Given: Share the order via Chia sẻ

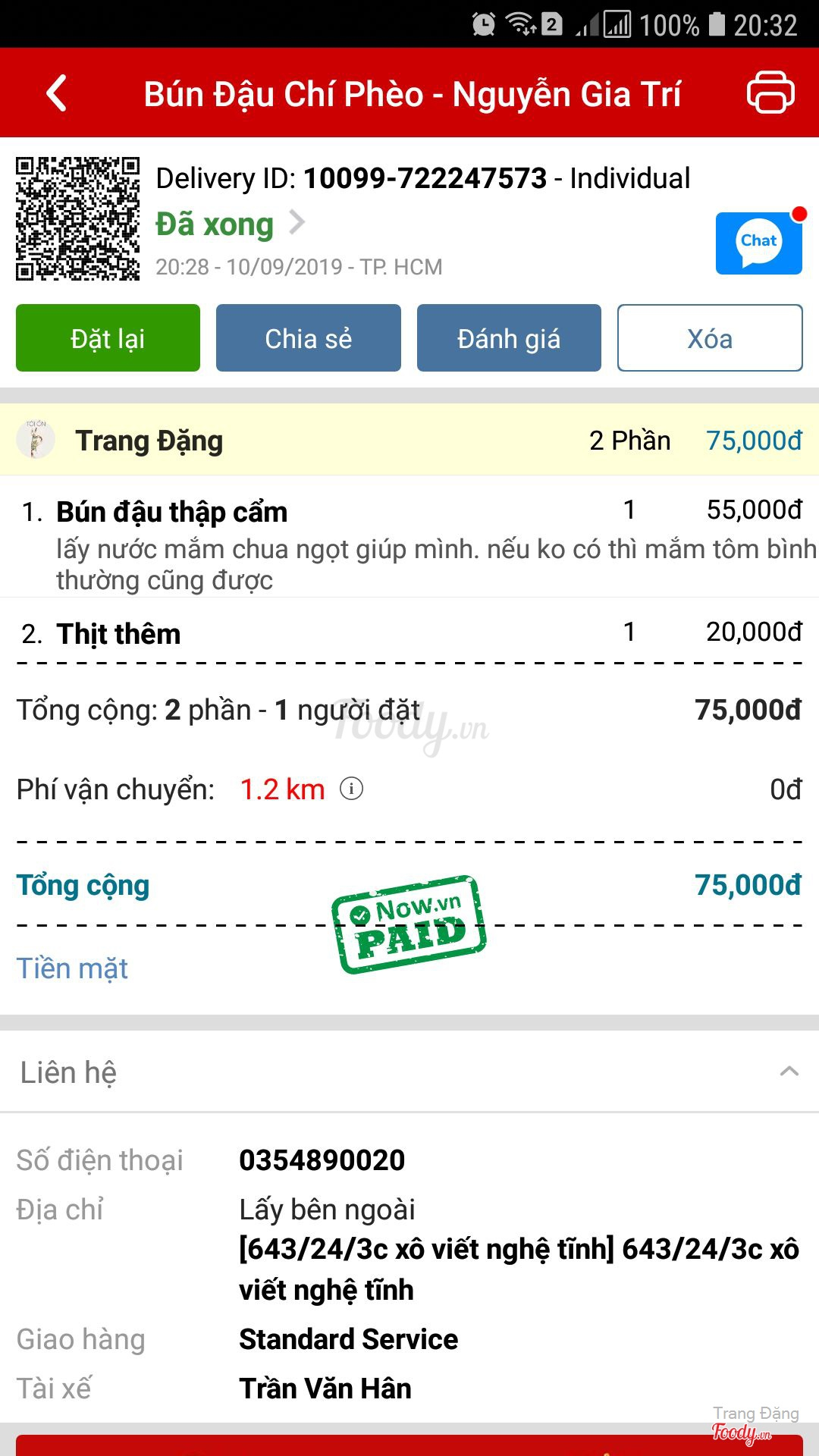Looking at the screenshot, I should [x=308, y=338].
